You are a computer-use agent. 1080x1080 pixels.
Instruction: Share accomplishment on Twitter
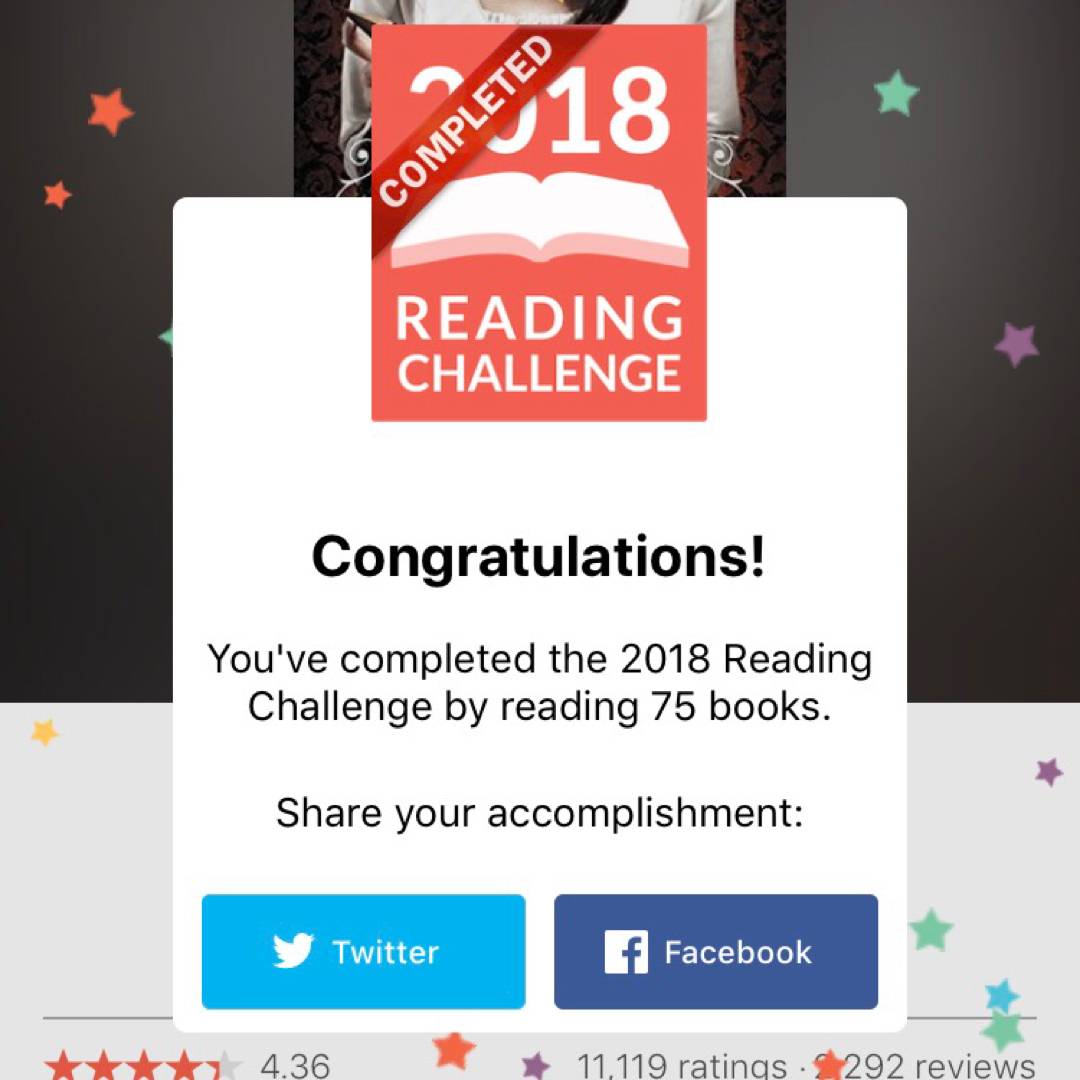(x=363, y=951)
